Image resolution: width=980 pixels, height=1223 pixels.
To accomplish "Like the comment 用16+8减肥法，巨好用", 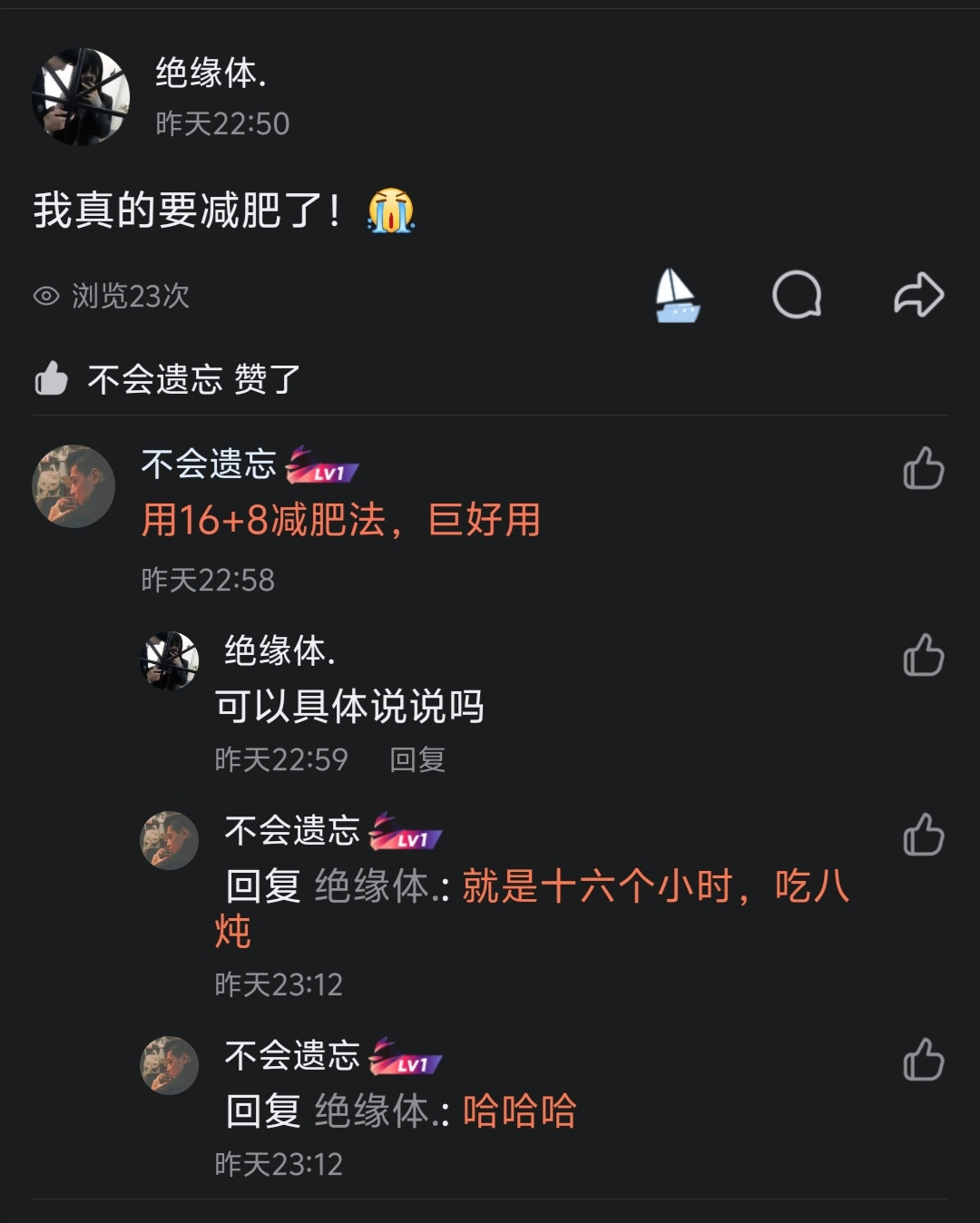I will pyautogui.click(x=924, y=467).
